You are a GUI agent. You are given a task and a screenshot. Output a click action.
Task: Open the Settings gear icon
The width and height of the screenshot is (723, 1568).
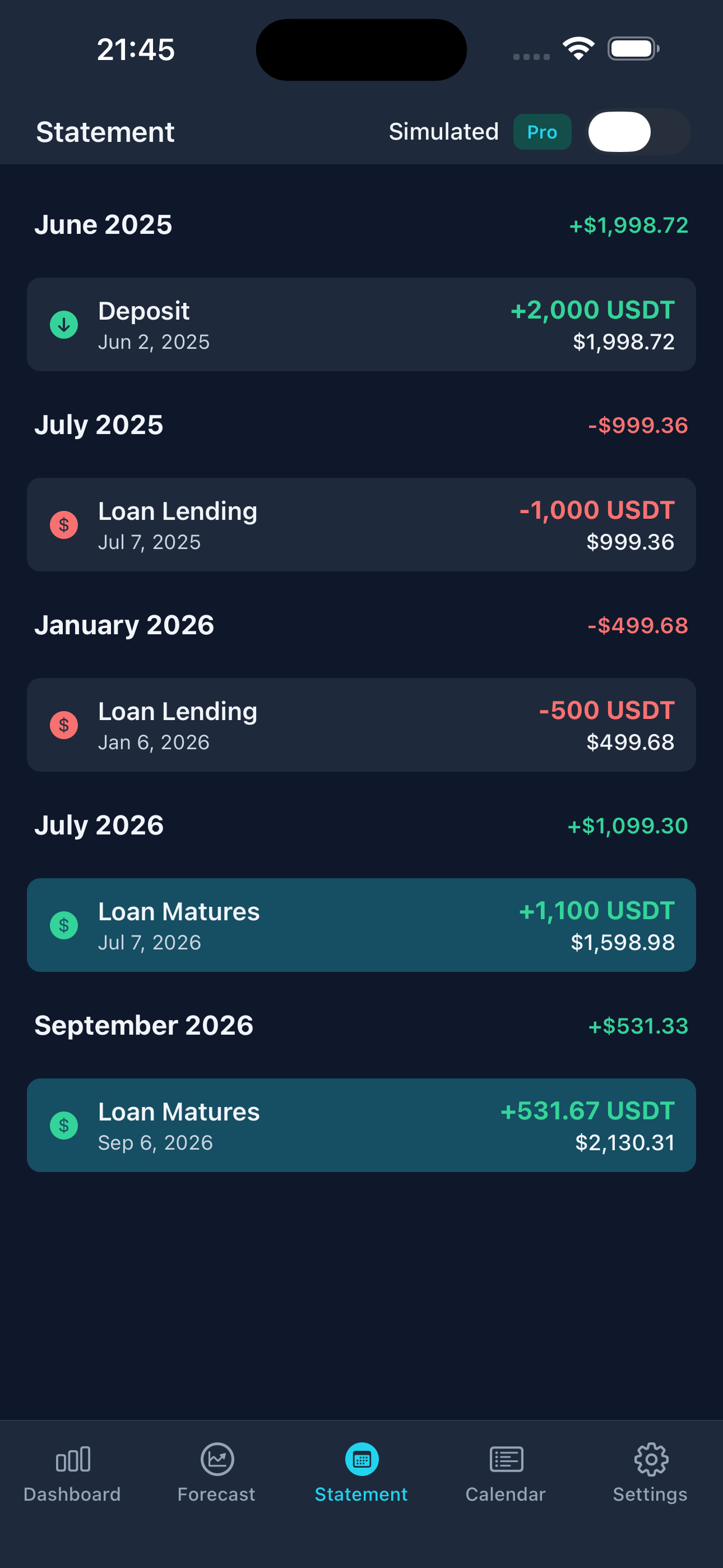tap(650, 1459)
